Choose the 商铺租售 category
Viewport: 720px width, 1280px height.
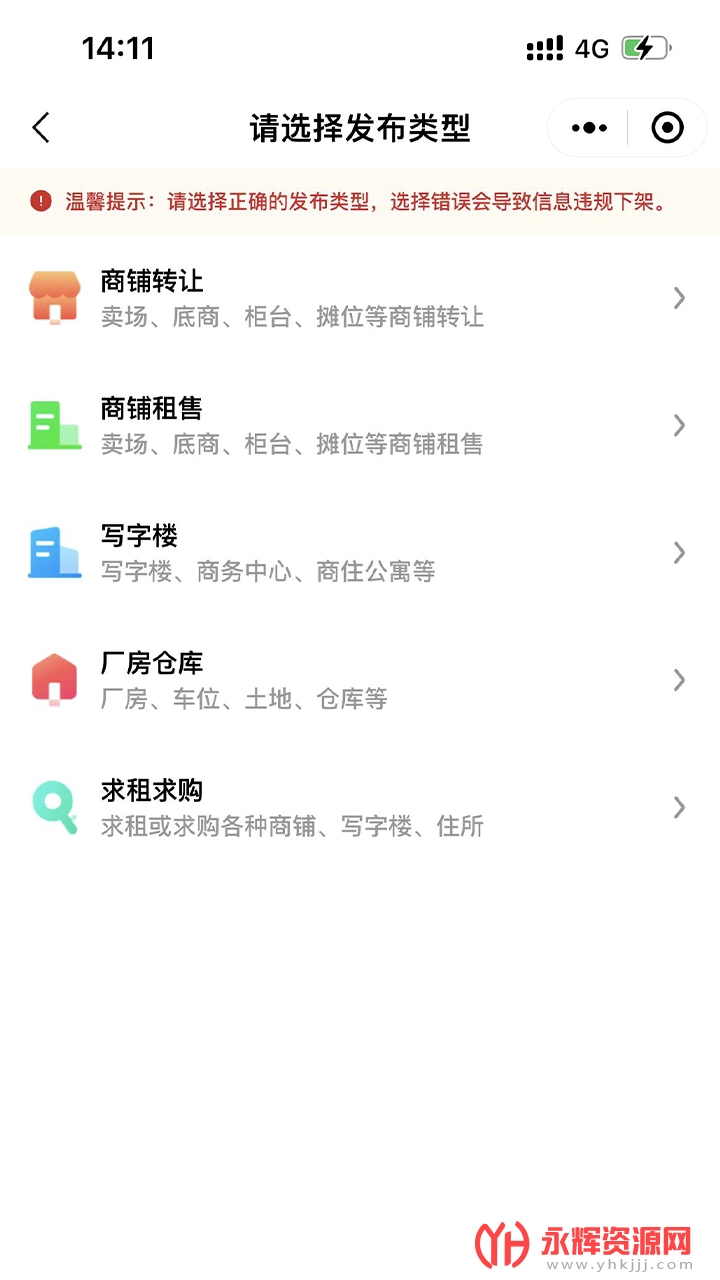tap(360, 425)
